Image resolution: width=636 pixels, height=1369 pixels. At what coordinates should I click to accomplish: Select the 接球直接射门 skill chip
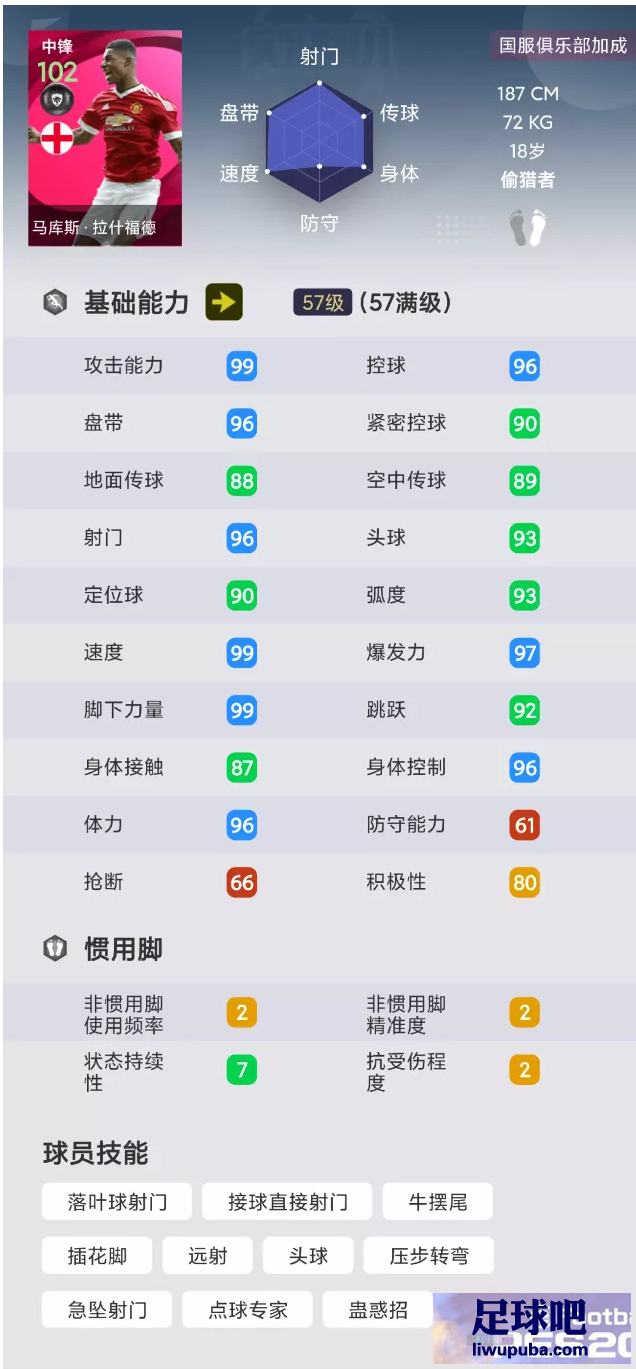pyautogui.click(x=287, y=1201)
